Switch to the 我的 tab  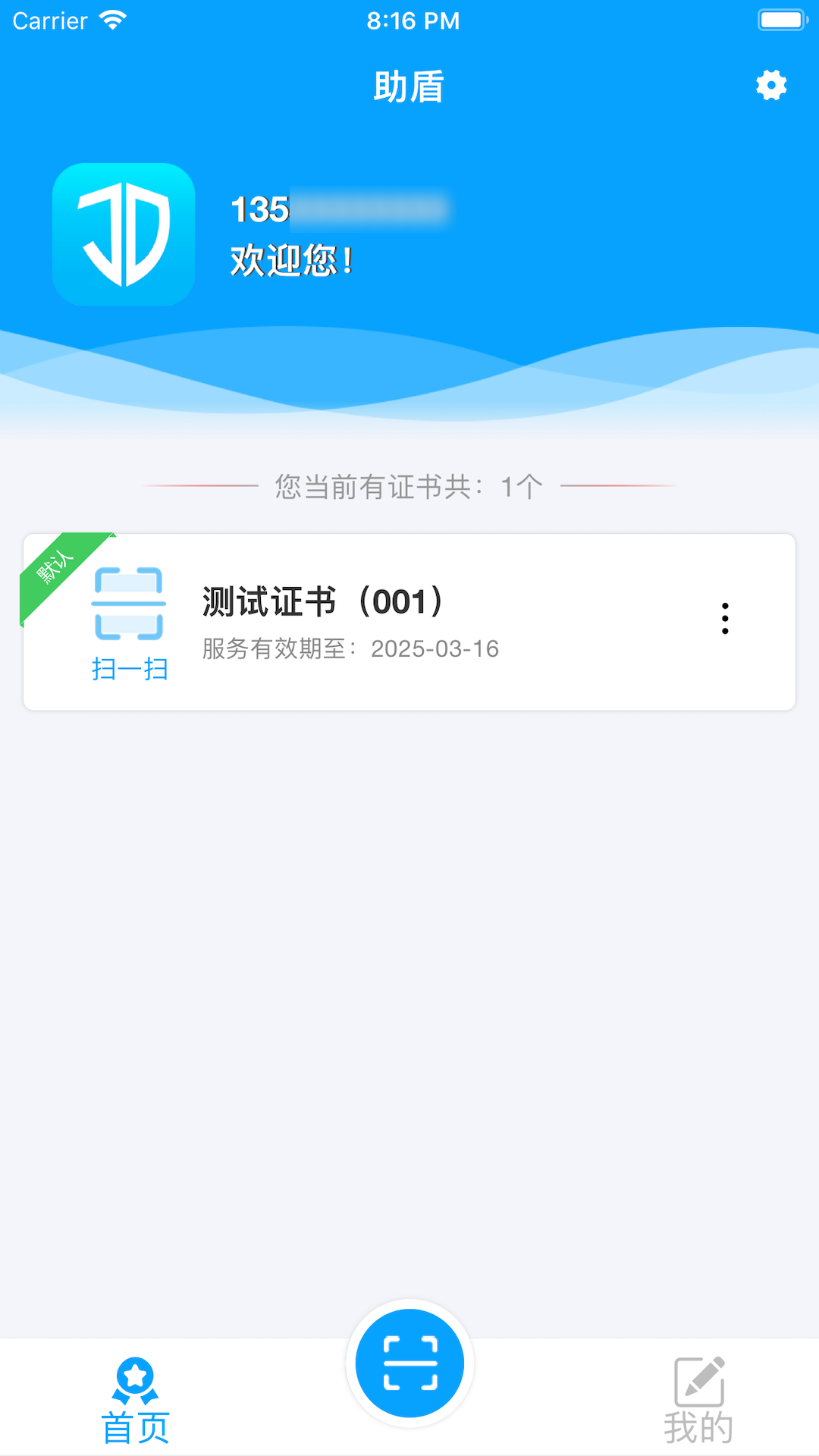click(698, 1401)
